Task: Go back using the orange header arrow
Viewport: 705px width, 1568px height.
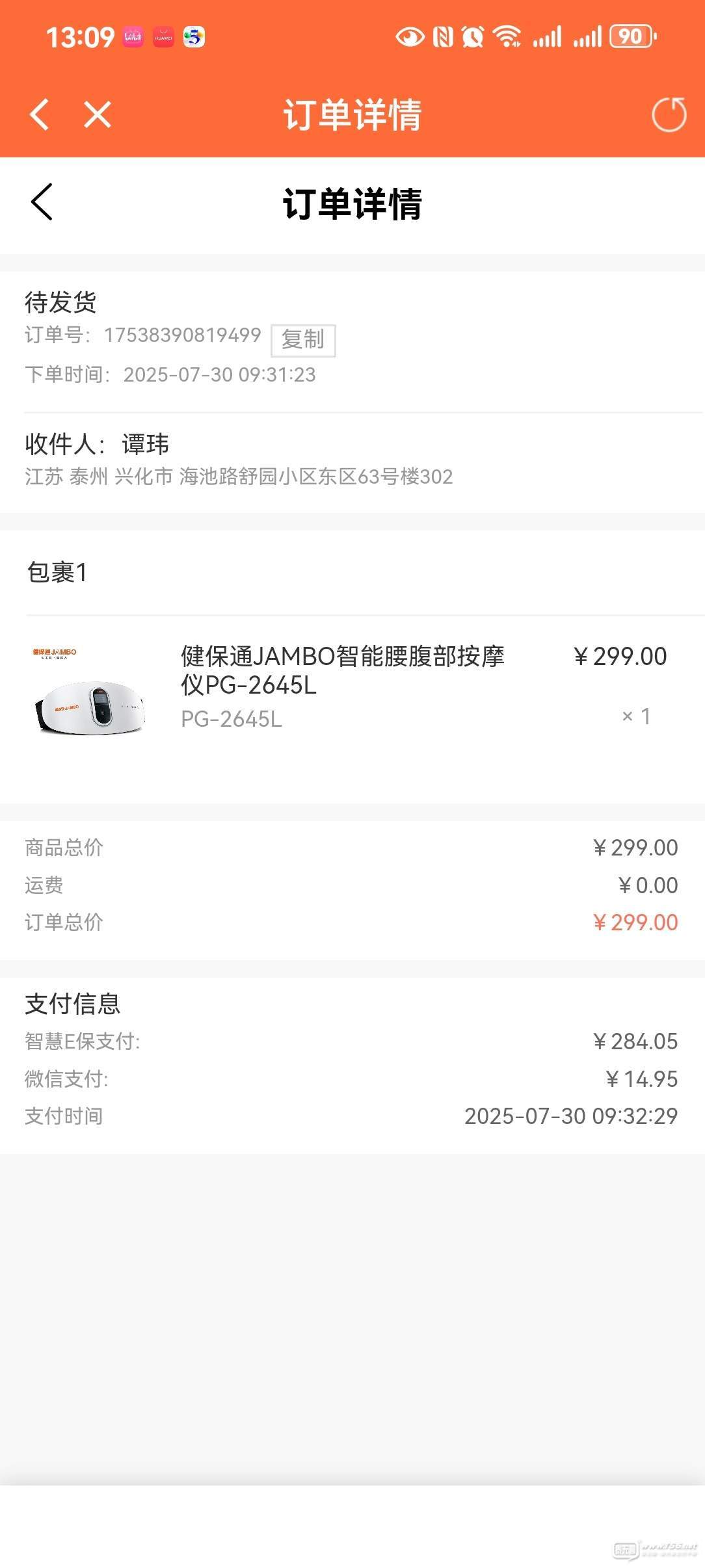Action: pos(40,115)
